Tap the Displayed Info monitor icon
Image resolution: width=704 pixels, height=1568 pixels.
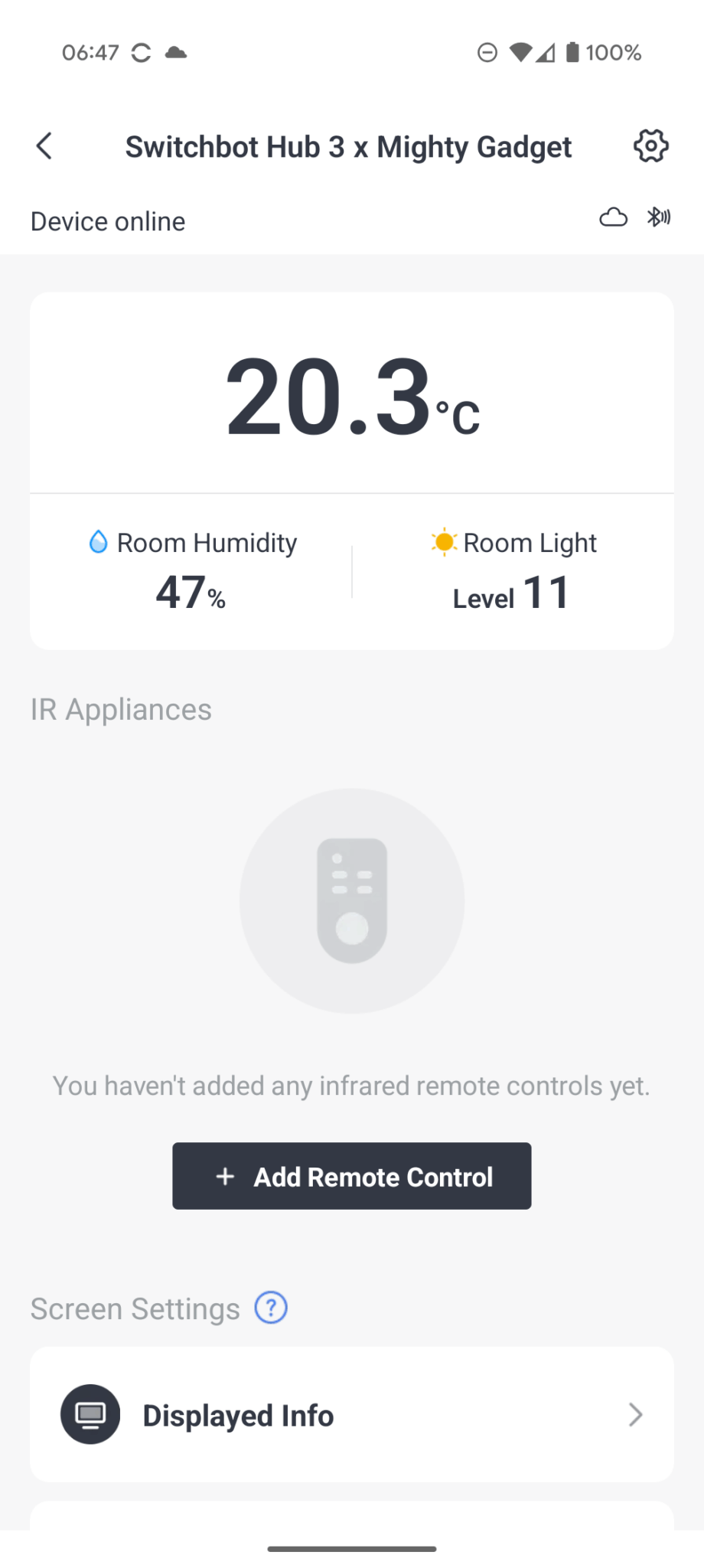90,1415
